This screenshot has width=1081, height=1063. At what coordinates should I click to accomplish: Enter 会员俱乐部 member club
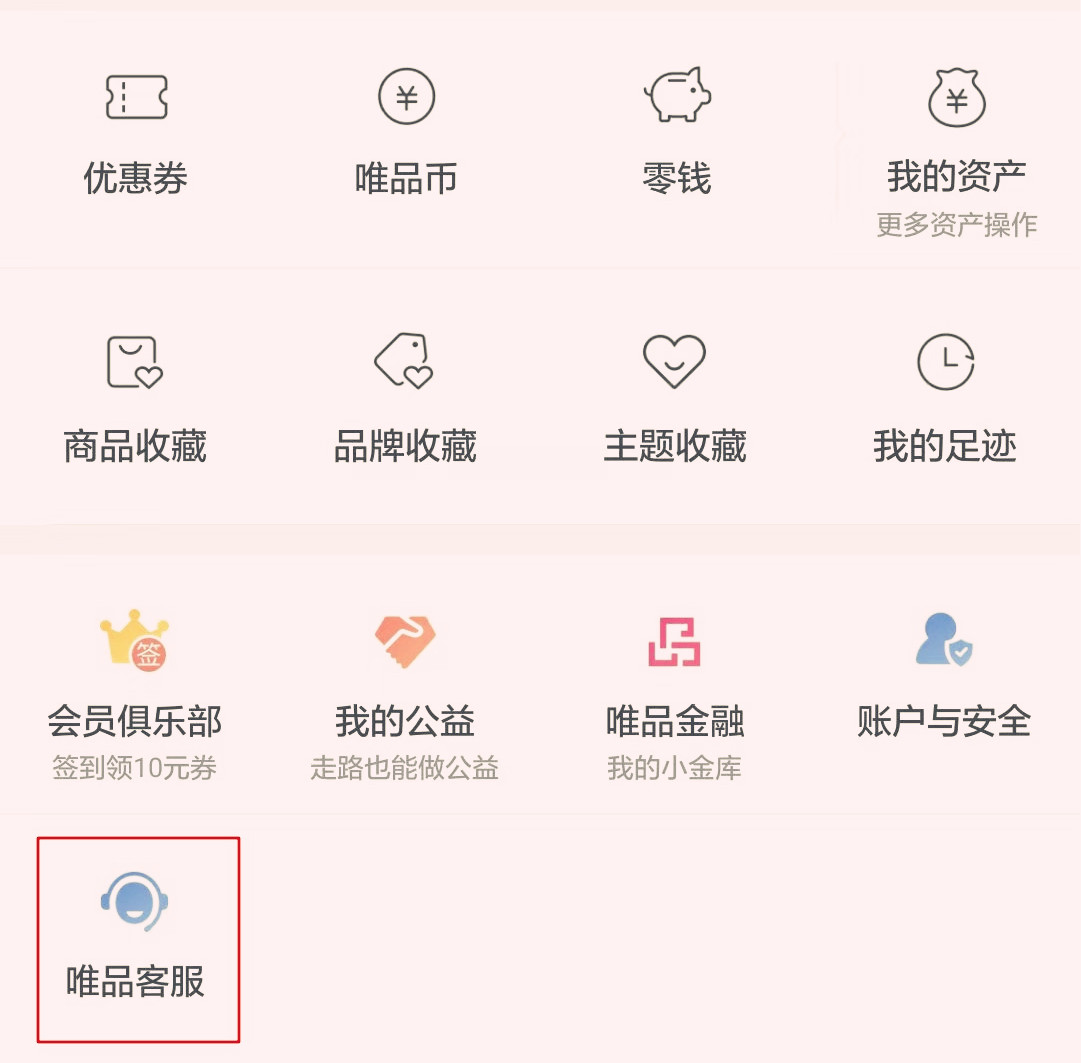pyautogui.click(x=135, y=690)
